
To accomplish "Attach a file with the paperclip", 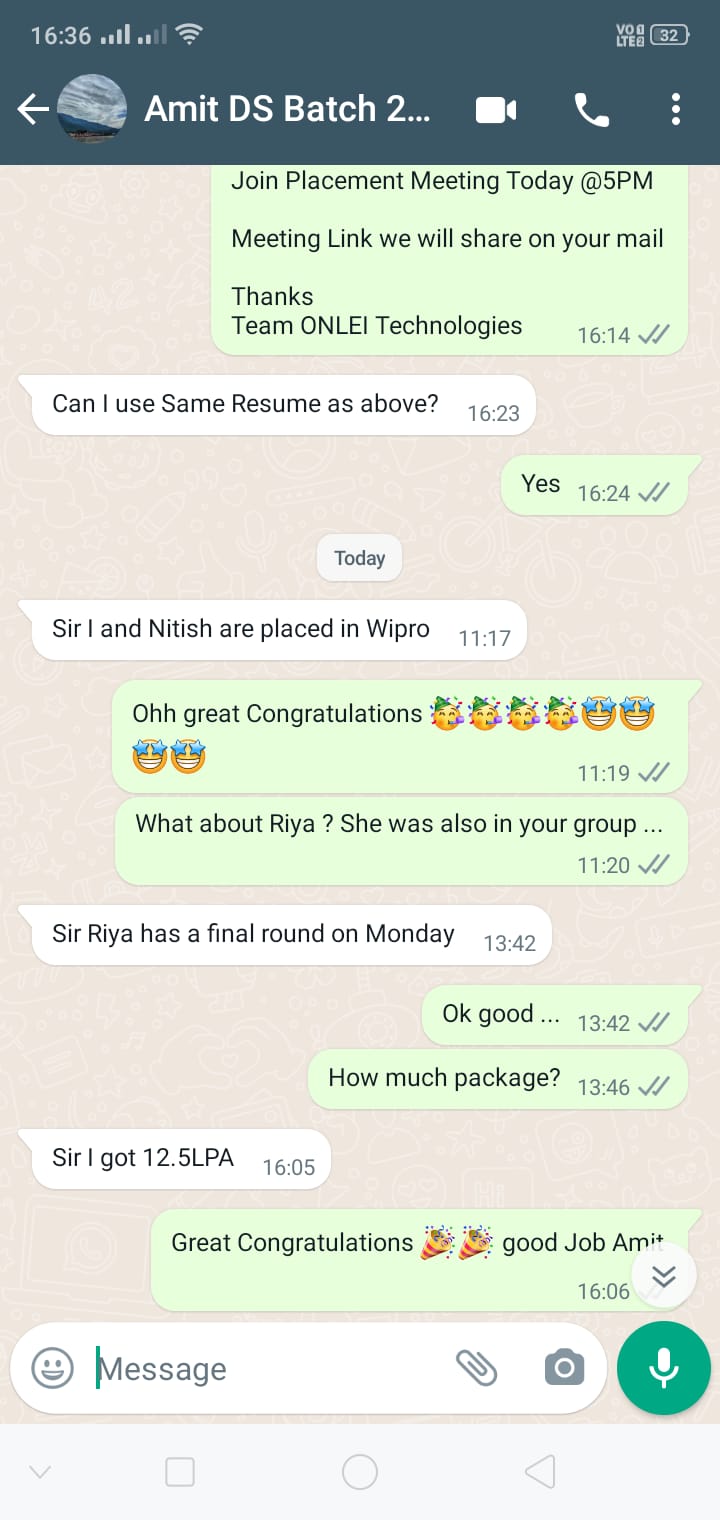I will 477,1368.
